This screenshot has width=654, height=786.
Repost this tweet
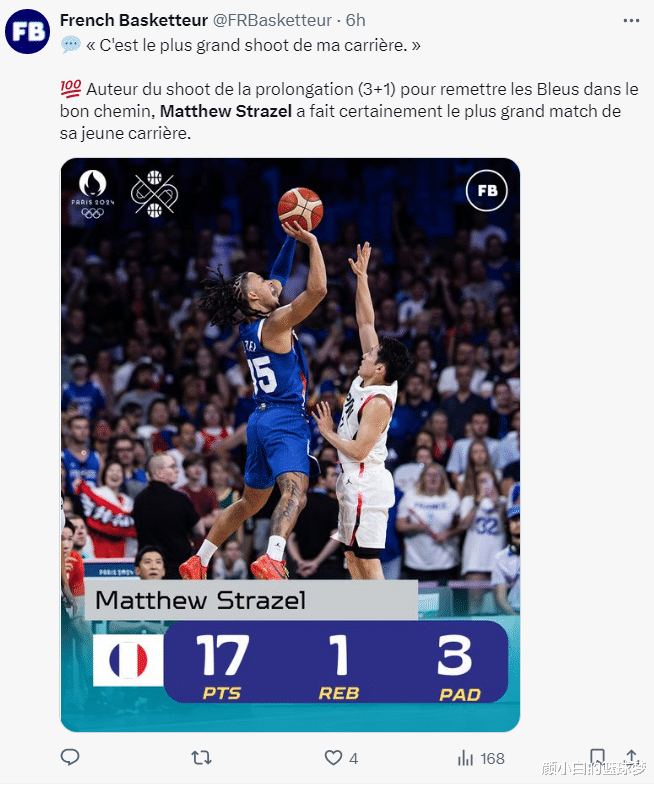click(x=201, y=758)
